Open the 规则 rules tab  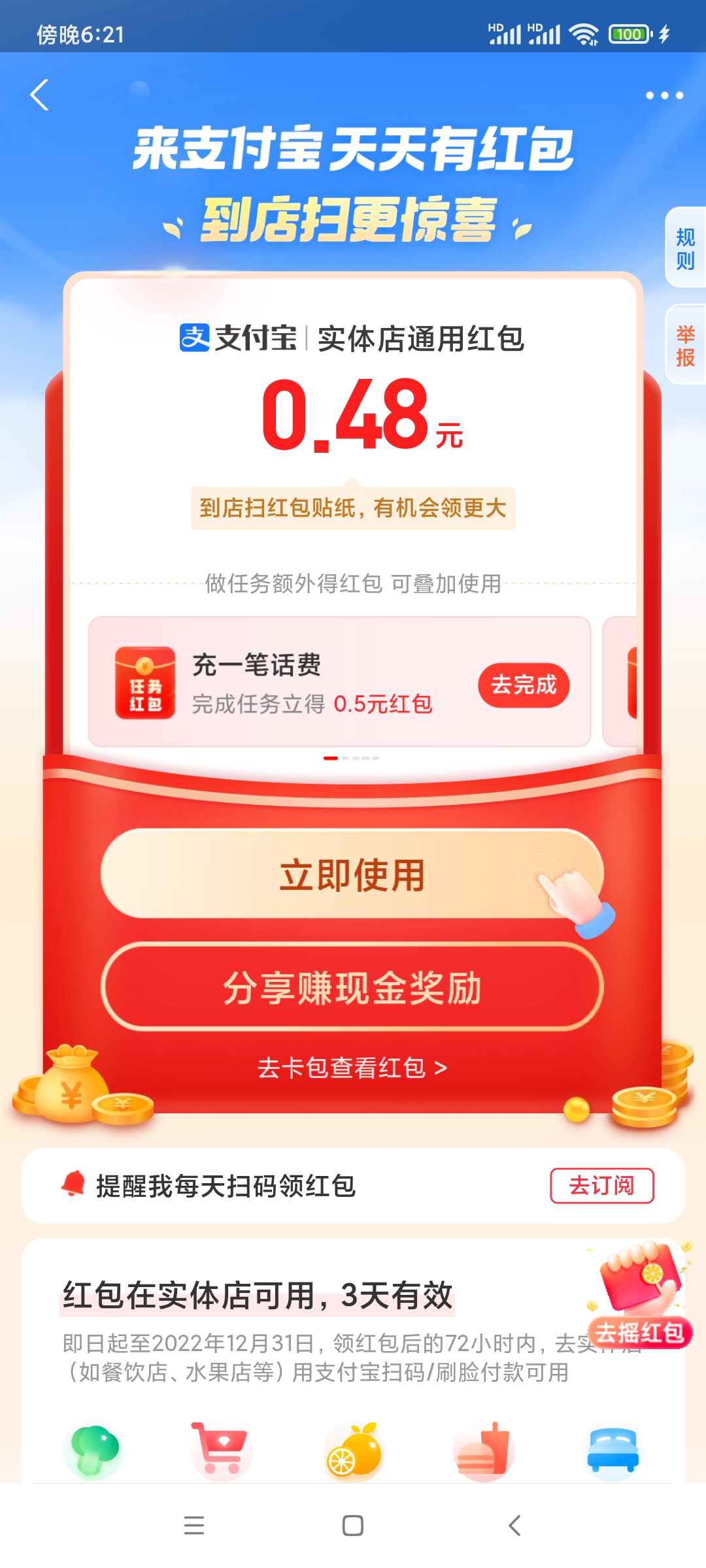coord(685,248)
